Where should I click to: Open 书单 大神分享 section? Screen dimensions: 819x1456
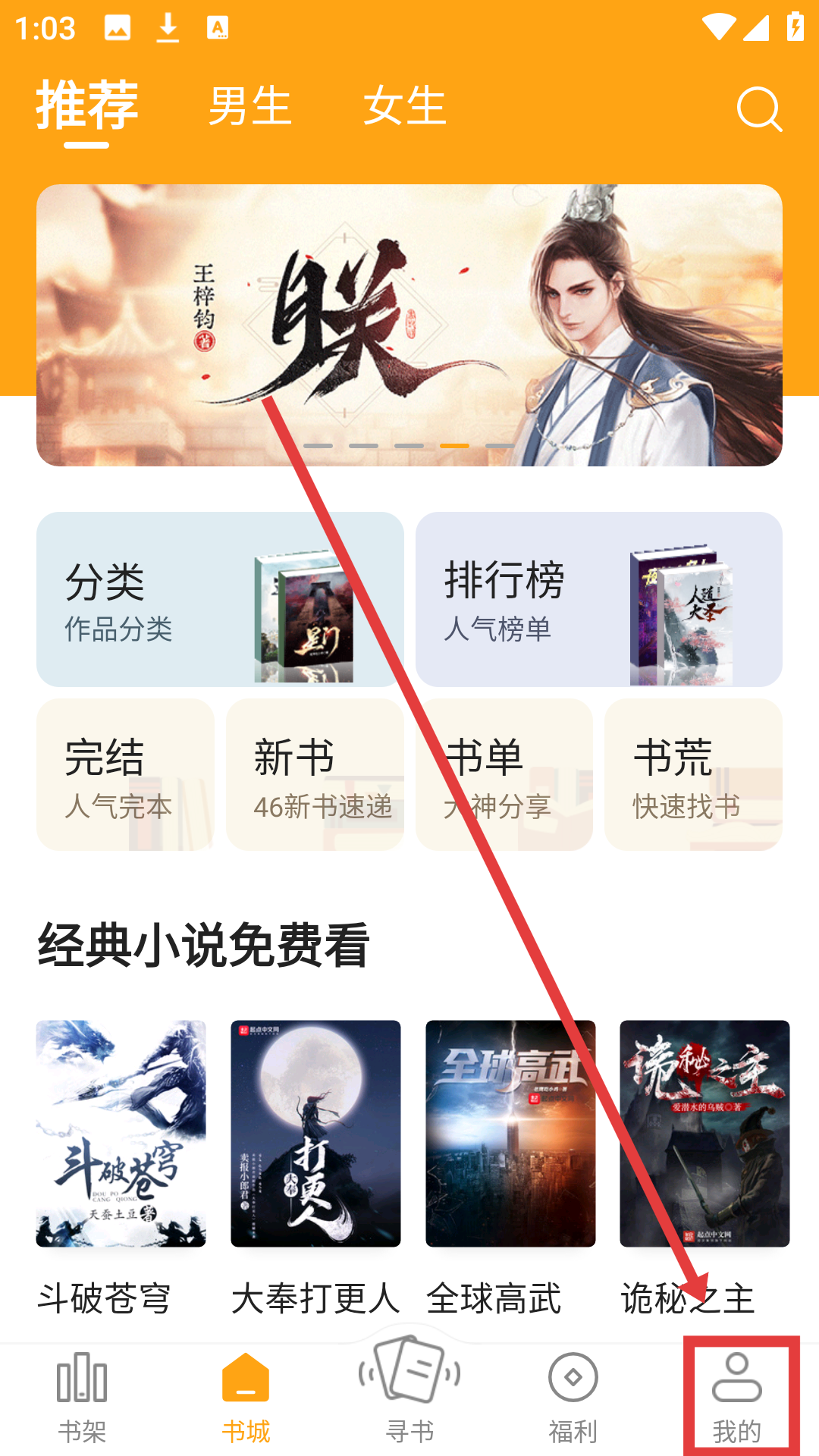click(x=504, y=774)
